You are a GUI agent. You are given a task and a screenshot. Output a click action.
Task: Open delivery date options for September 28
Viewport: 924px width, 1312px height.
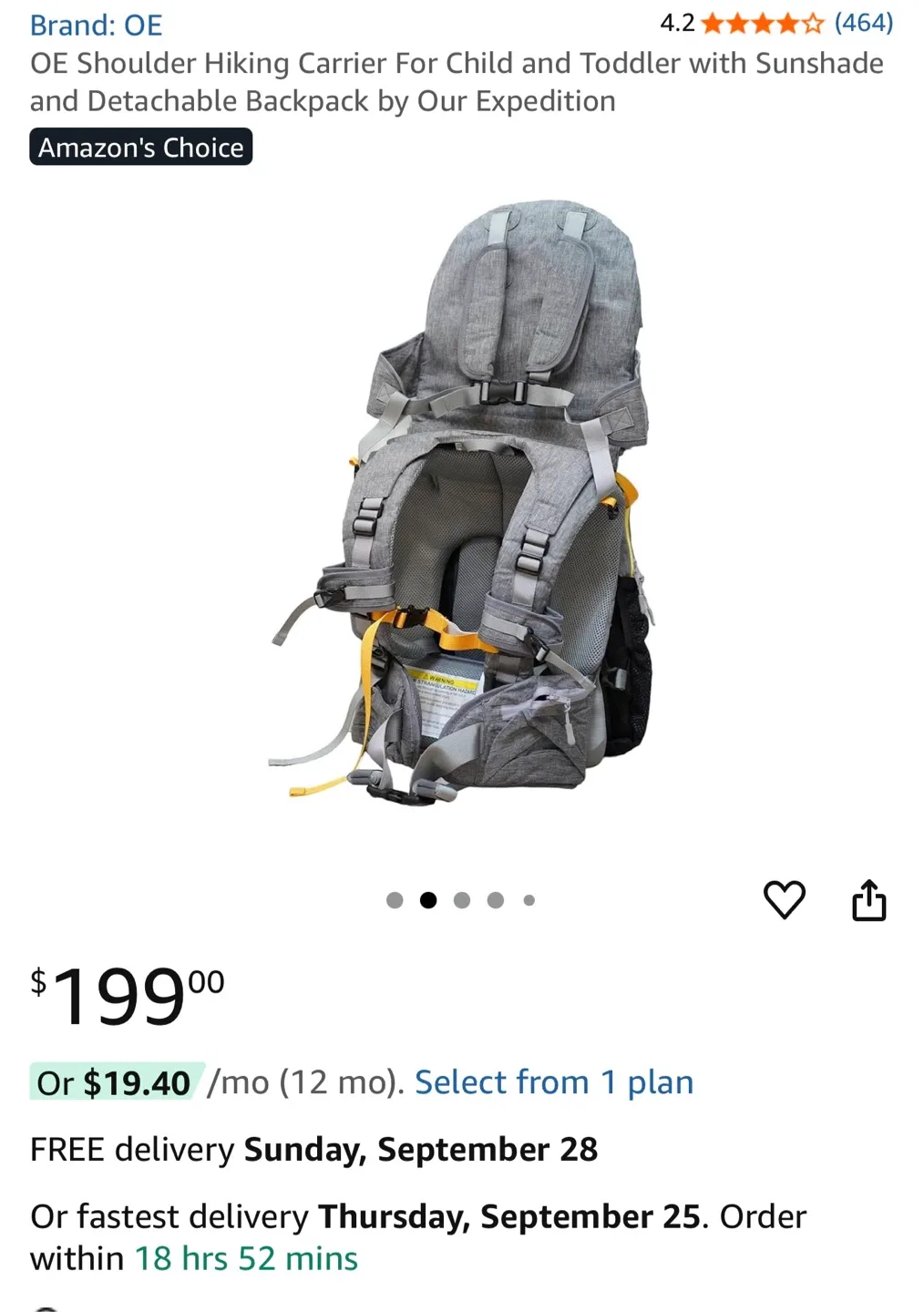419,1149
